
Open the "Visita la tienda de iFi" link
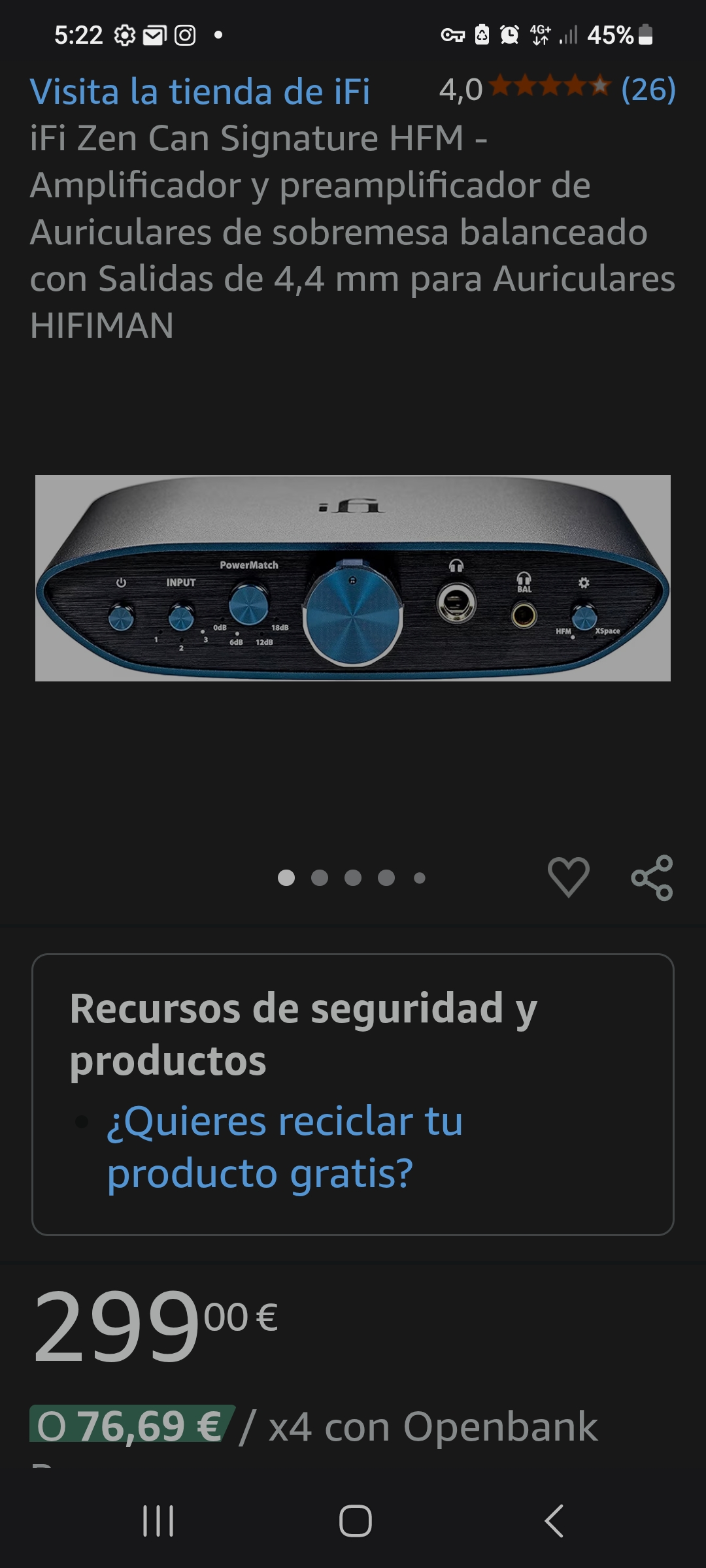point(199,91)
